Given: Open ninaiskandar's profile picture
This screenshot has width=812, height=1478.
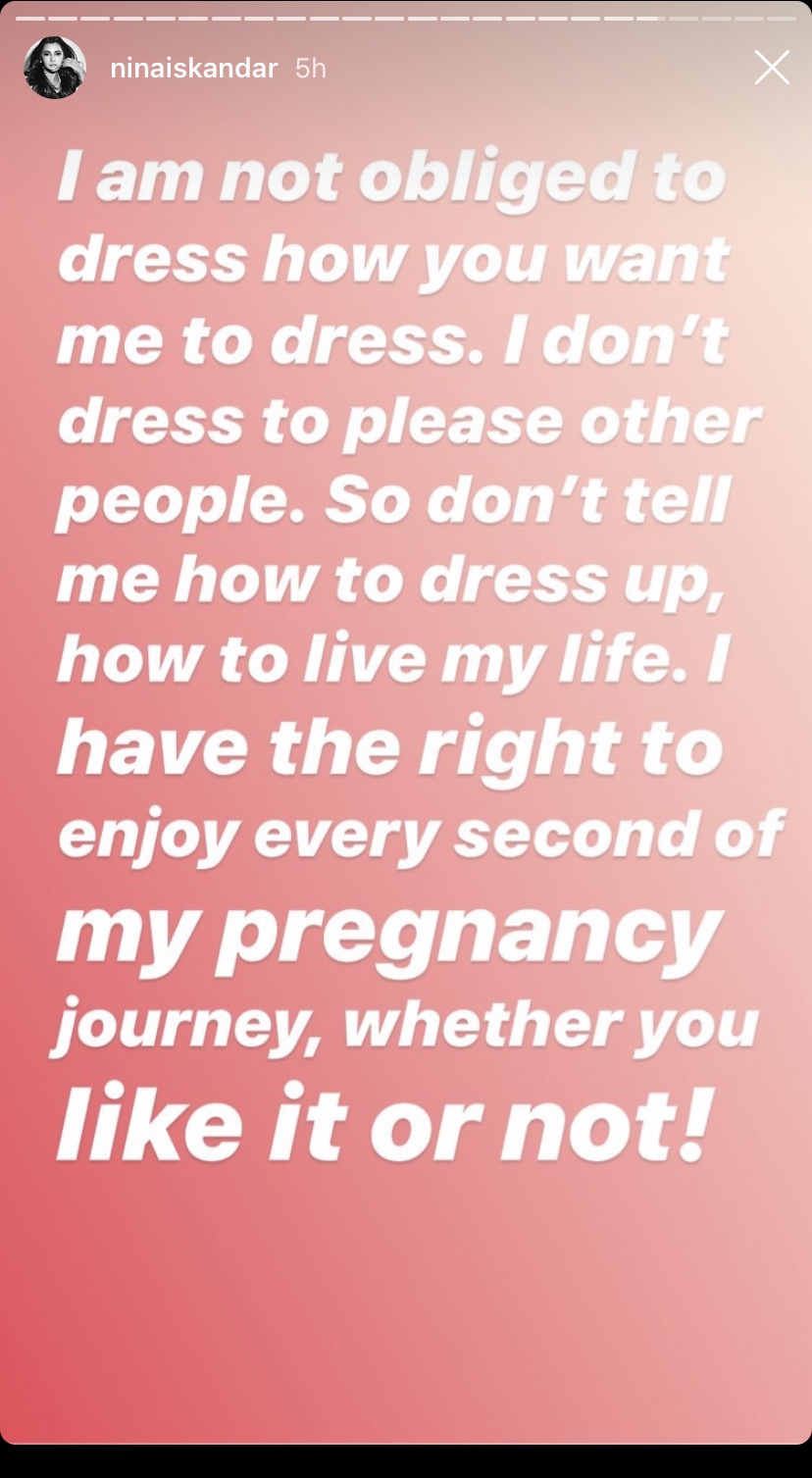Looking at the screenshot, I should tap(55, 68).
